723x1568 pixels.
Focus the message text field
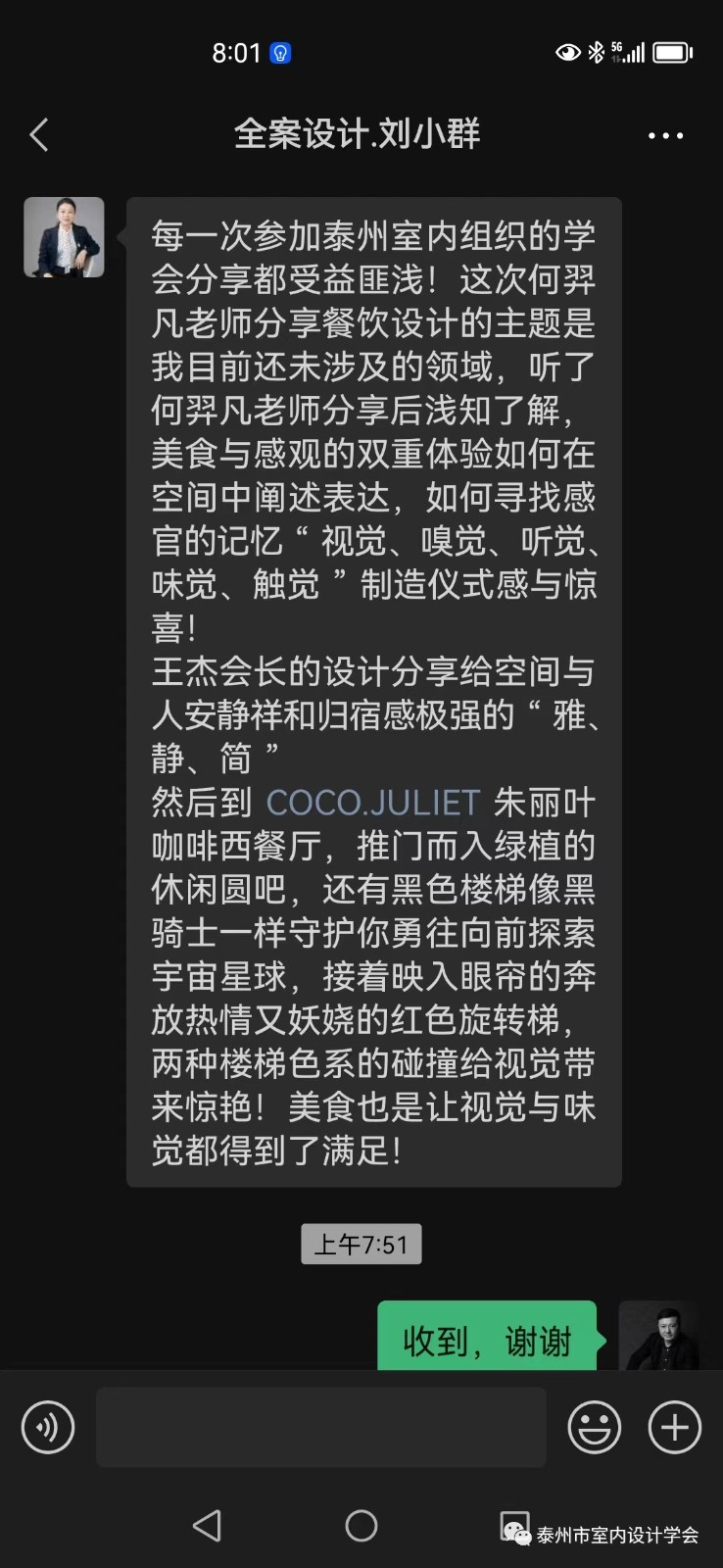coord(320,1427)
